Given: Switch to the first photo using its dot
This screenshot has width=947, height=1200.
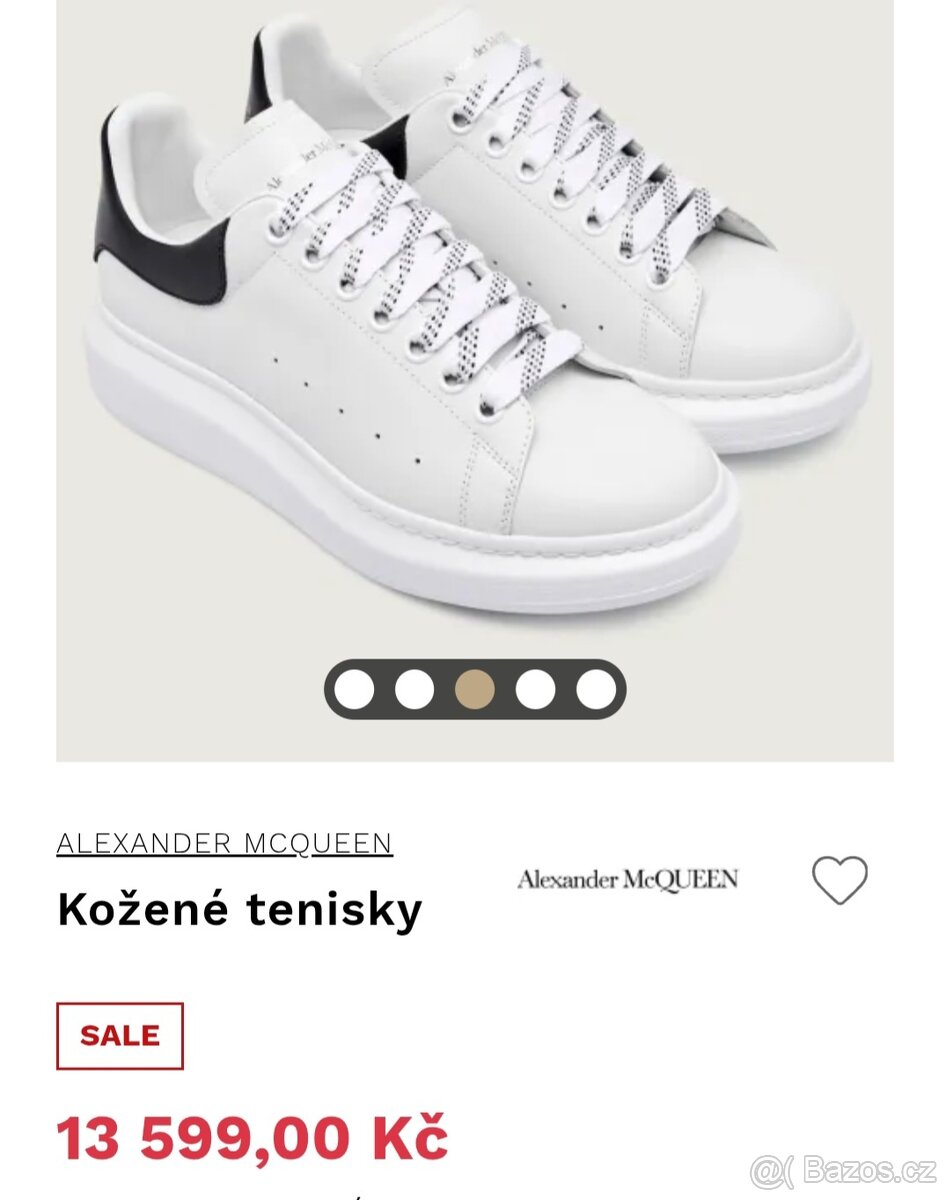Looking at the screenshot, I should (x=352, y=688).
